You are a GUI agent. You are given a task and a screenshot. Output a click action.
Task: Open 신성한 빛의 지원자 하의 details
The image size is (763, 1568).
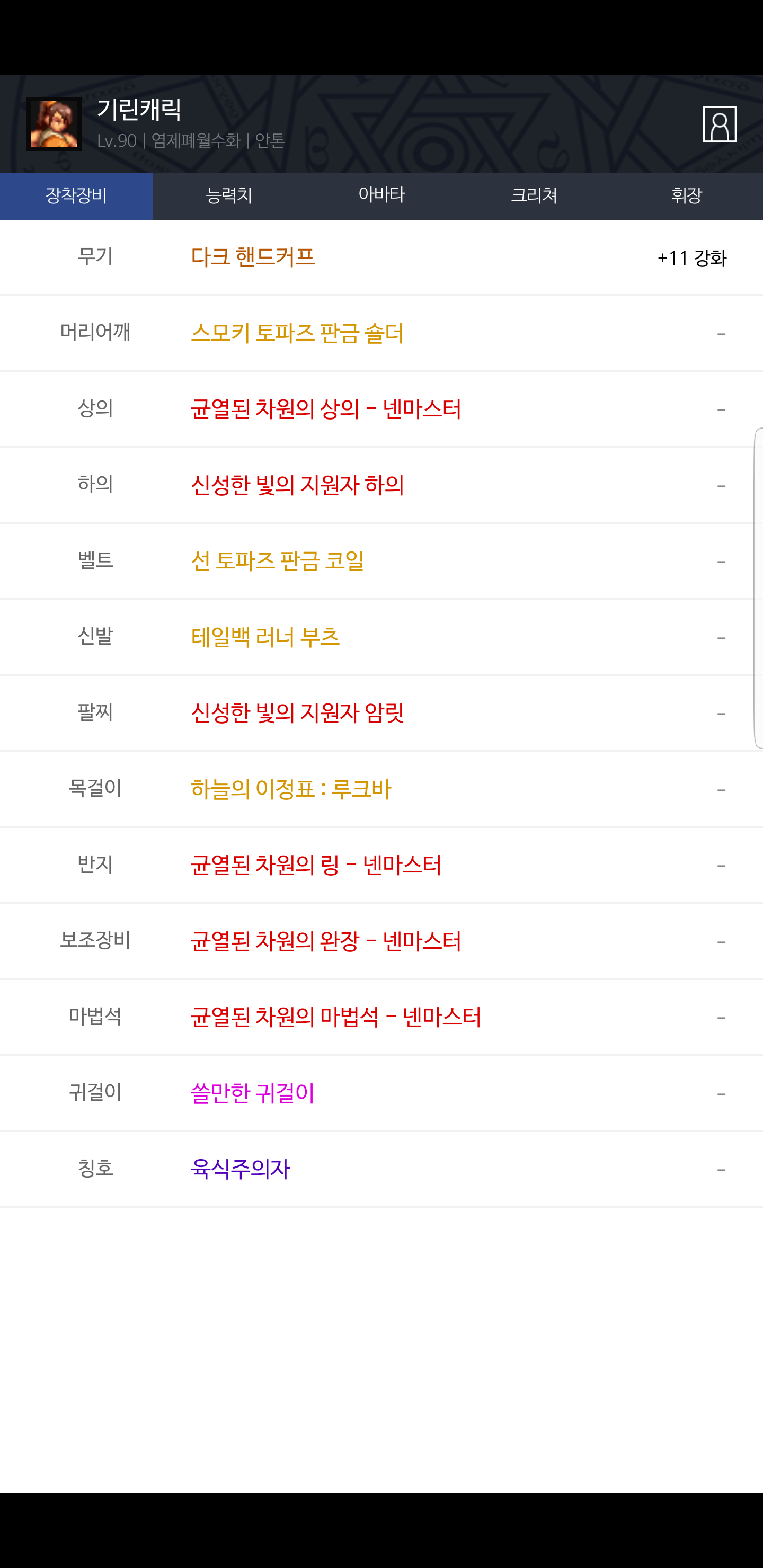pyautogui.click(x=297, y=485)
